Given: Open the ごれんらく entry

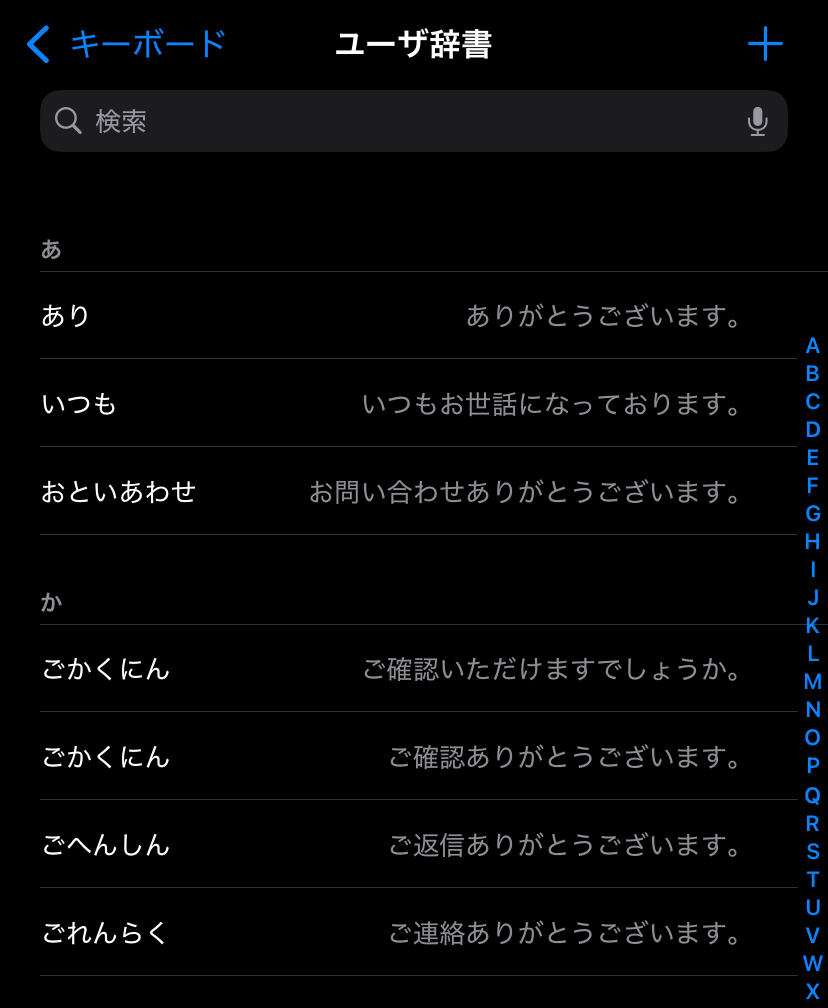Looking at the screenshot, I should pyautogui.click(x=400, y=933).
